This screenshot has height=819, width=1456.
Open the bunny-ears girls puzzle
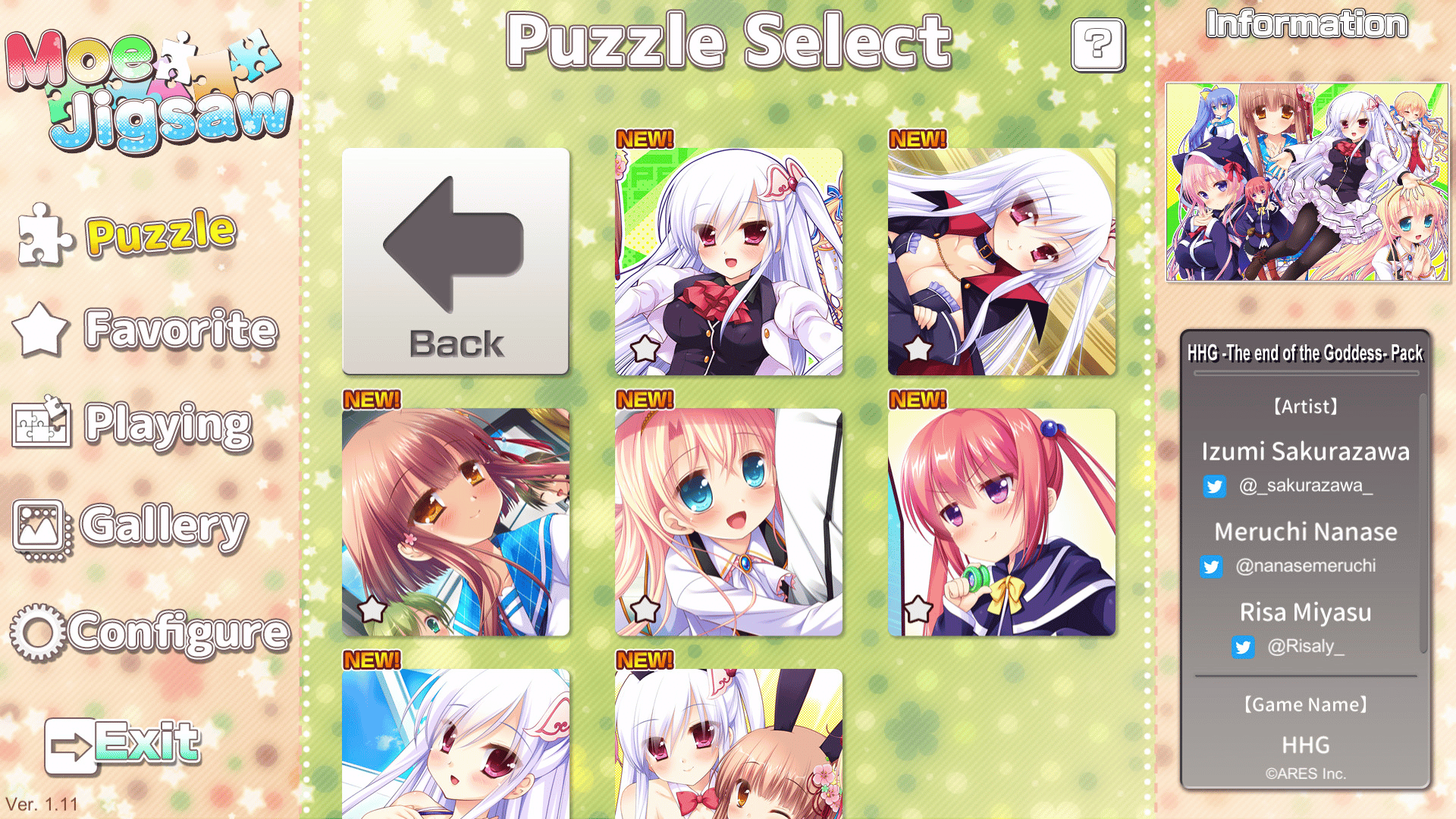pos(728,743)
